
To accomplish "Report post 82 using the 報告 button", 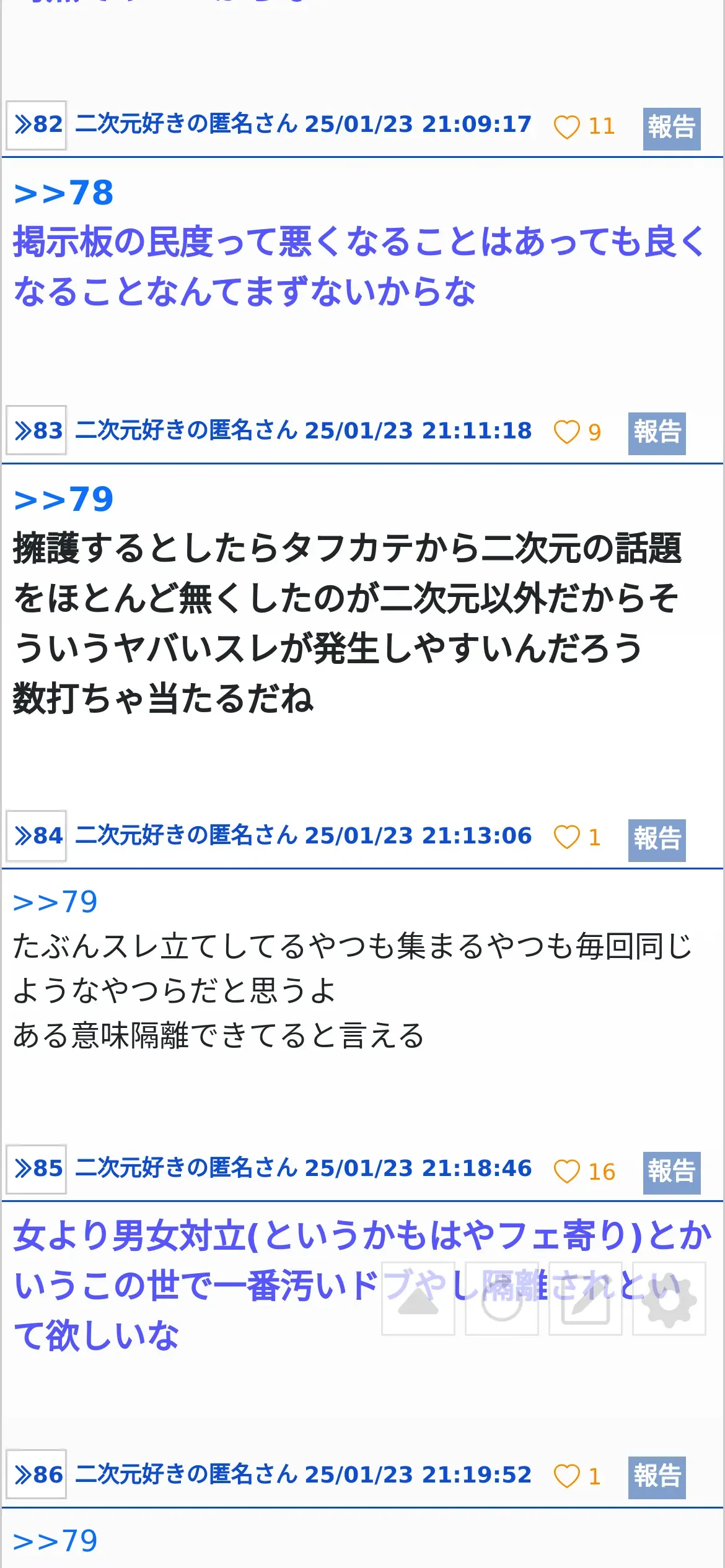I will tap(672, 129).
